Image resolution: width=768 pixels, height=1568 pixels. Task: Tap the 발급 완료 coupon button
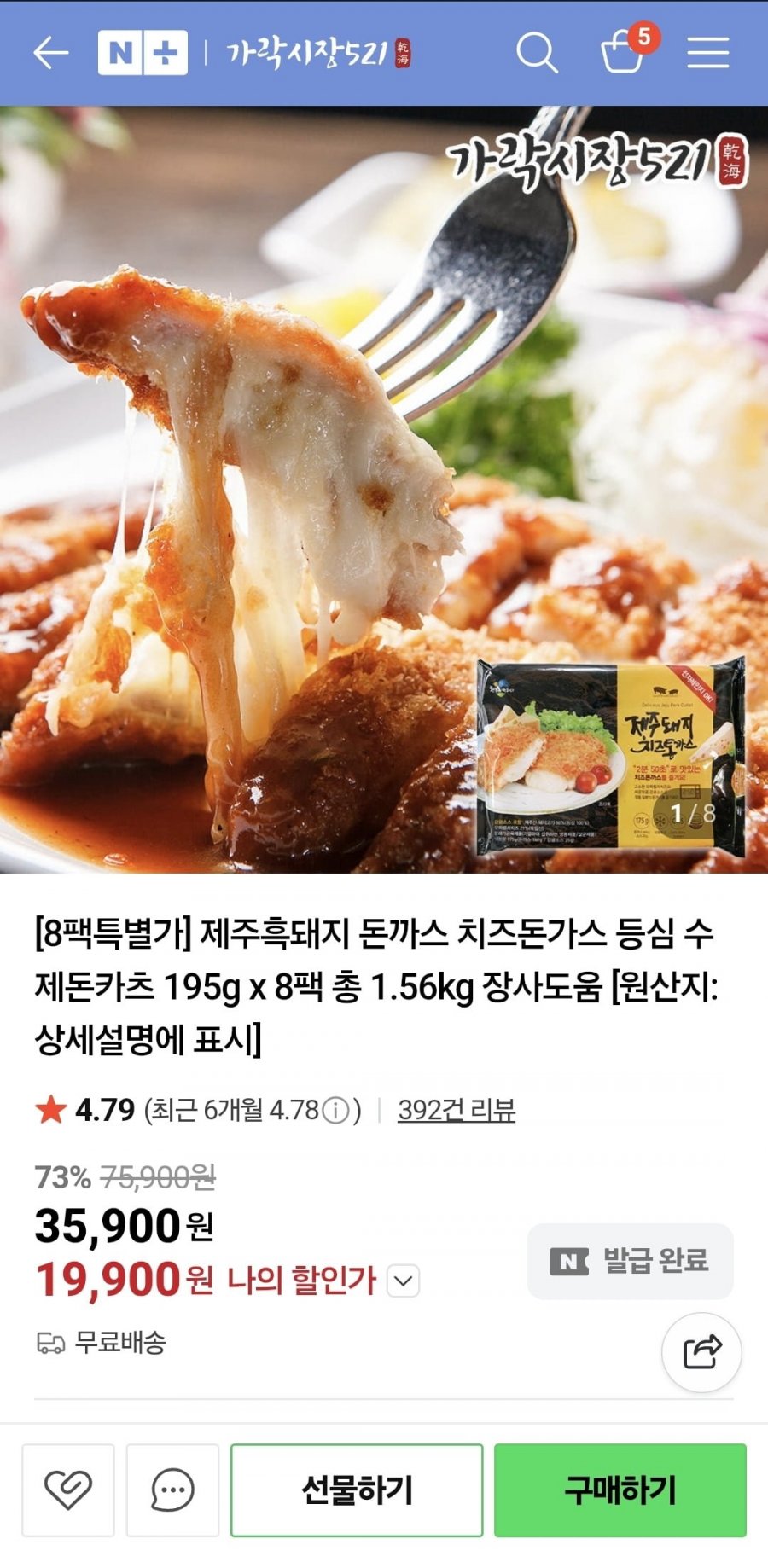point(630,1261)
